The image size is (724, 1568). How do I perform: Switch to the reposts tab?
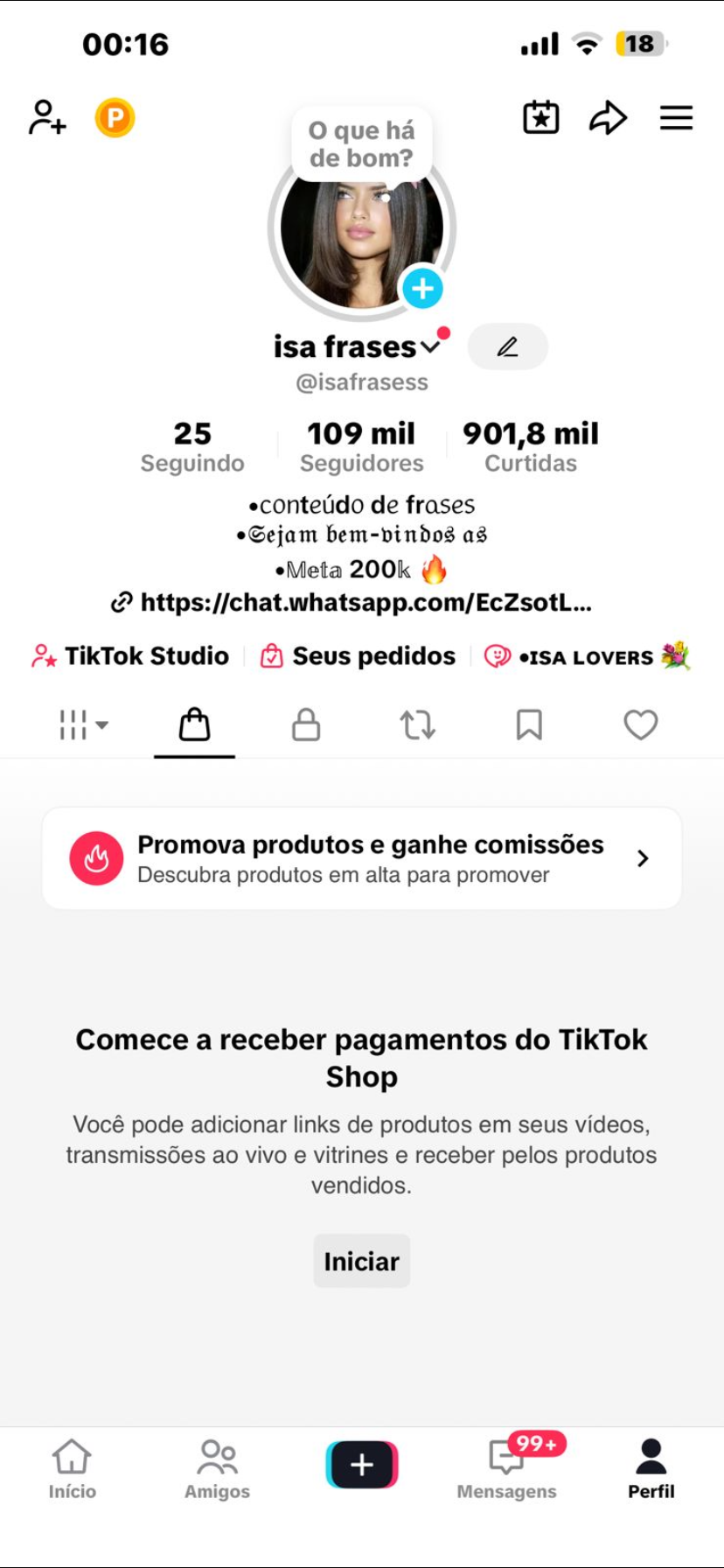(x=417, y=724)
